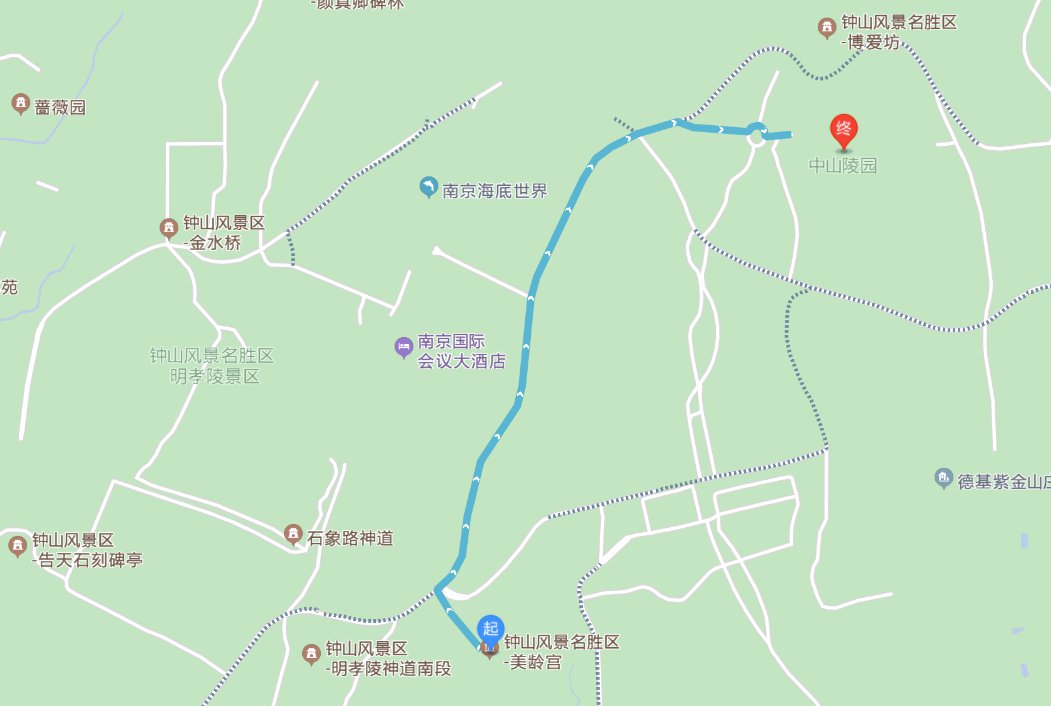The width and height of the screenshot is (1051, 706).
Task: Select the 钟山风景区-金水桥 marker
Action: (169, 228)
